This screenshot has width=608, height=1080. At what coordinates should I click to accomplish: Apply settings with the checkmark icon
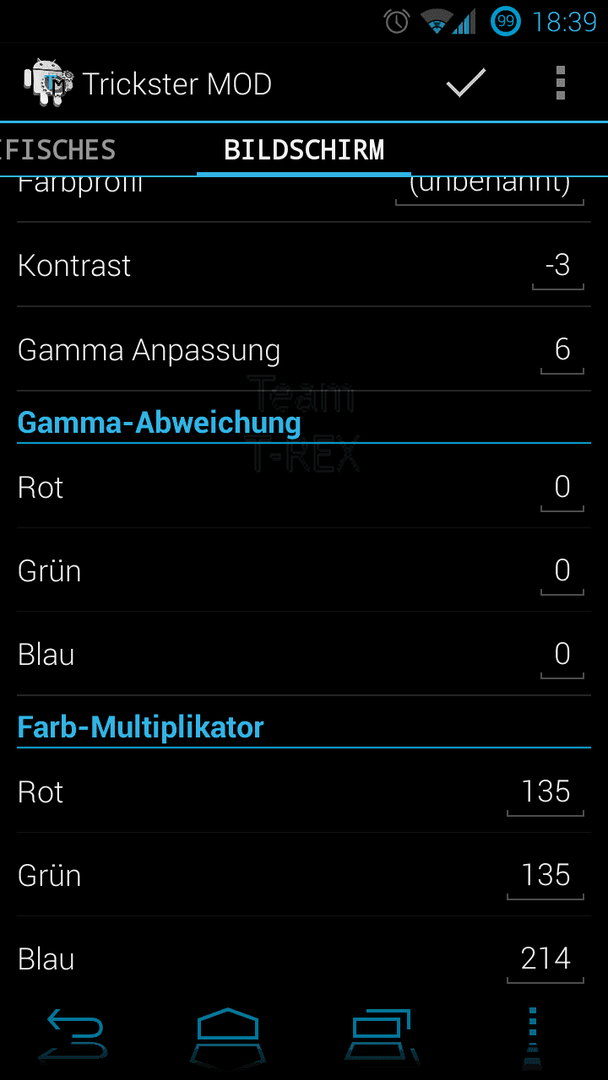[466, 83]
